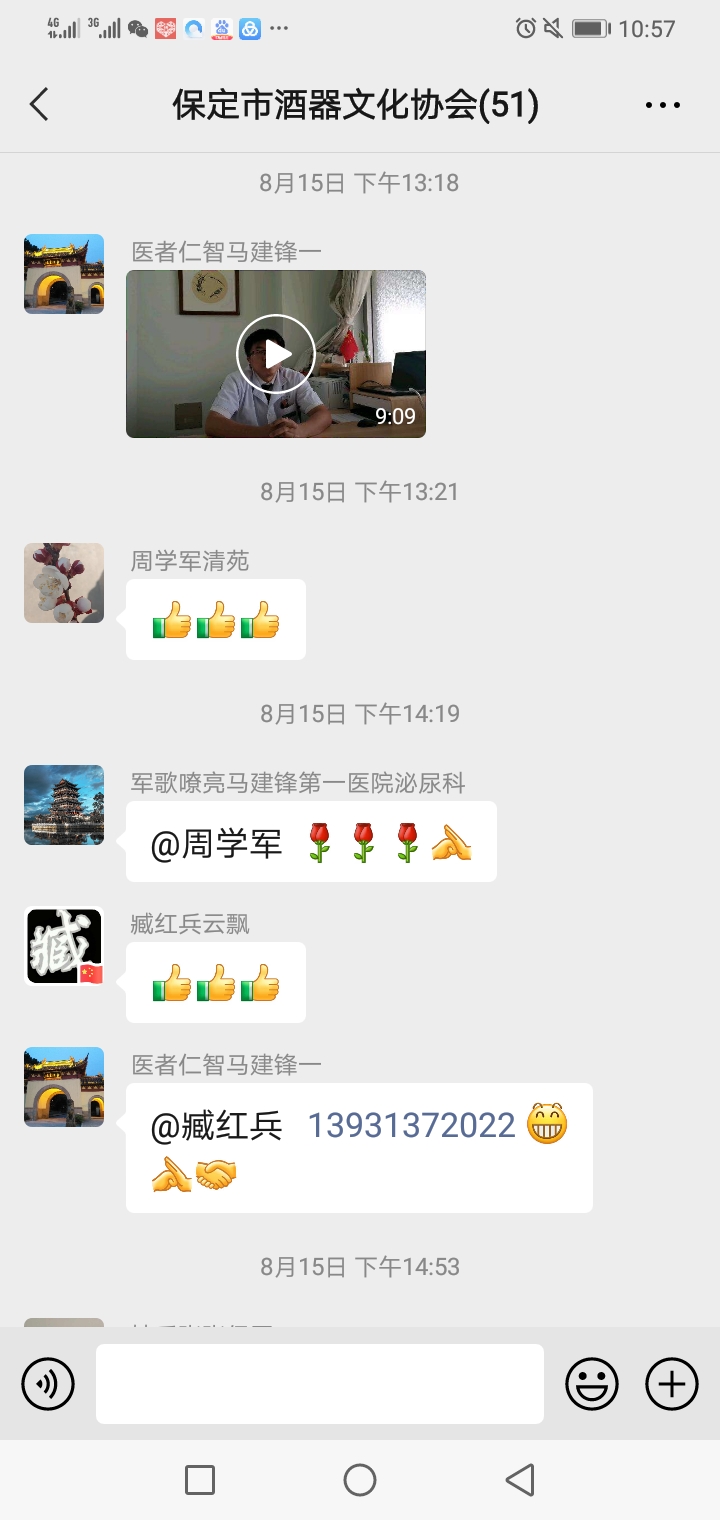
Task: Play the 9:09 video message
Action: 276,354
